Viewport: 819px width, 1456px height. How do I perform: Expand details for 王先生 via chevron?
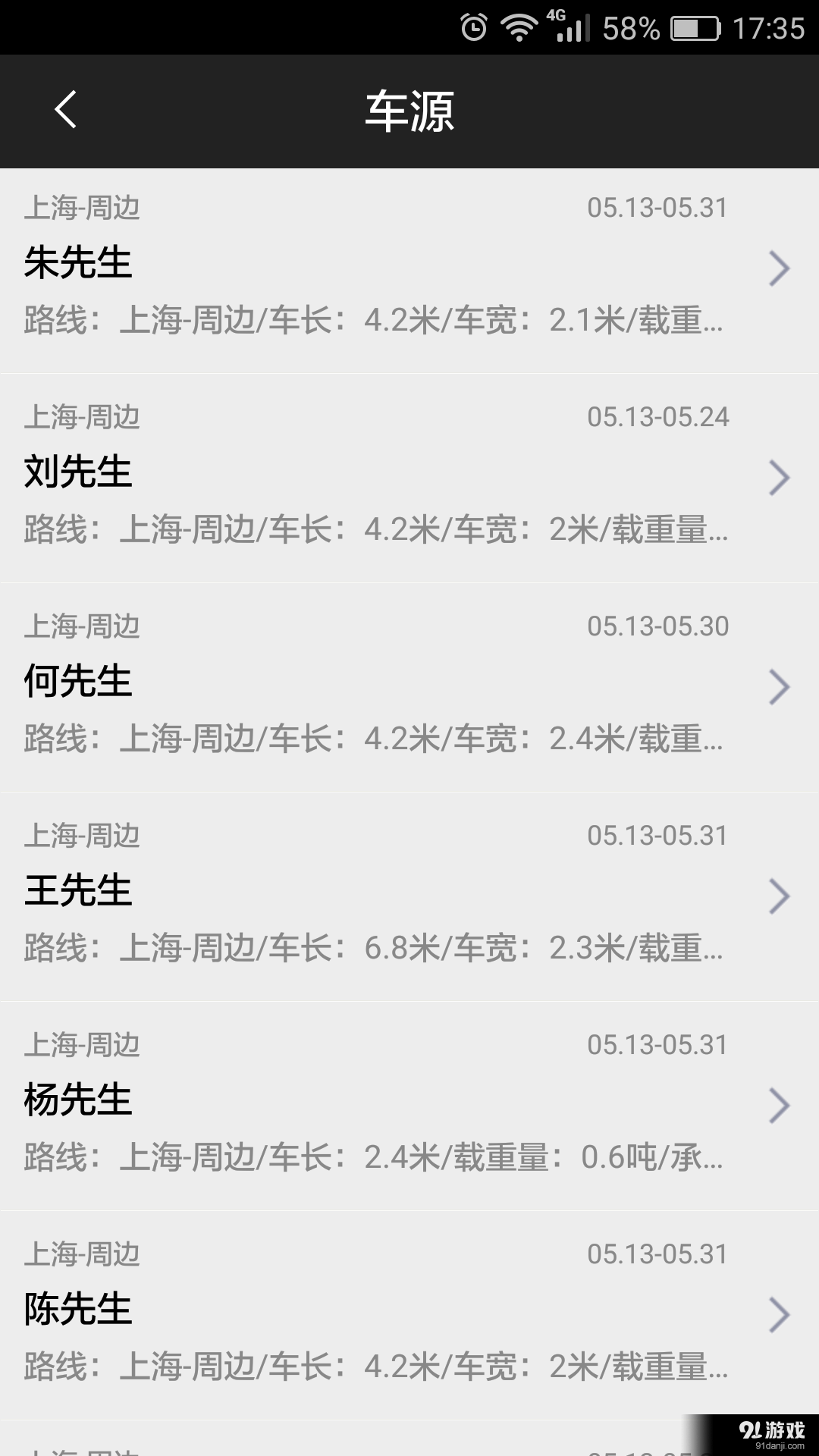(x=780, y=897)
